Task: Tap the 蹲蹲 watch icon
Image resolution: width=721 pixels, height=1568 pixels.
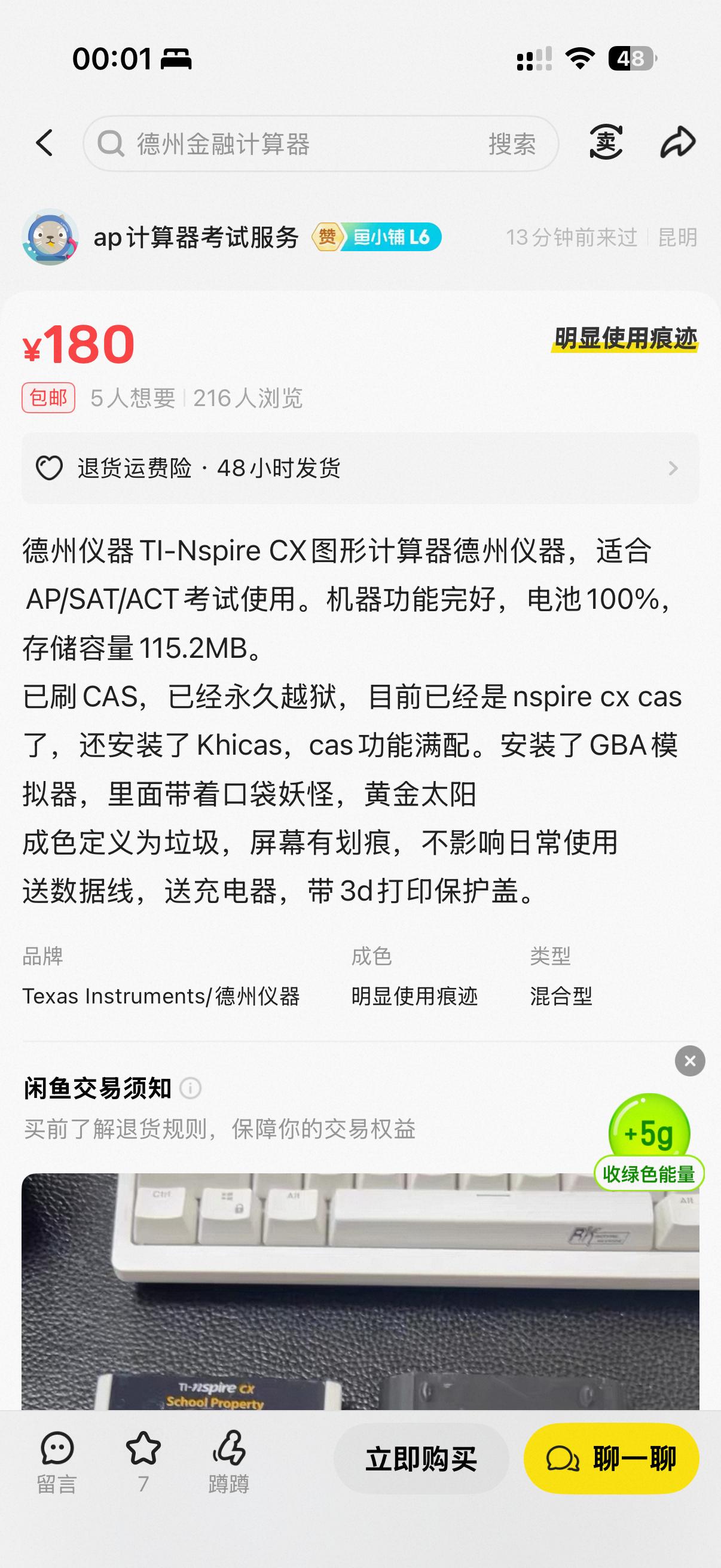Action: click(229, 1461)
